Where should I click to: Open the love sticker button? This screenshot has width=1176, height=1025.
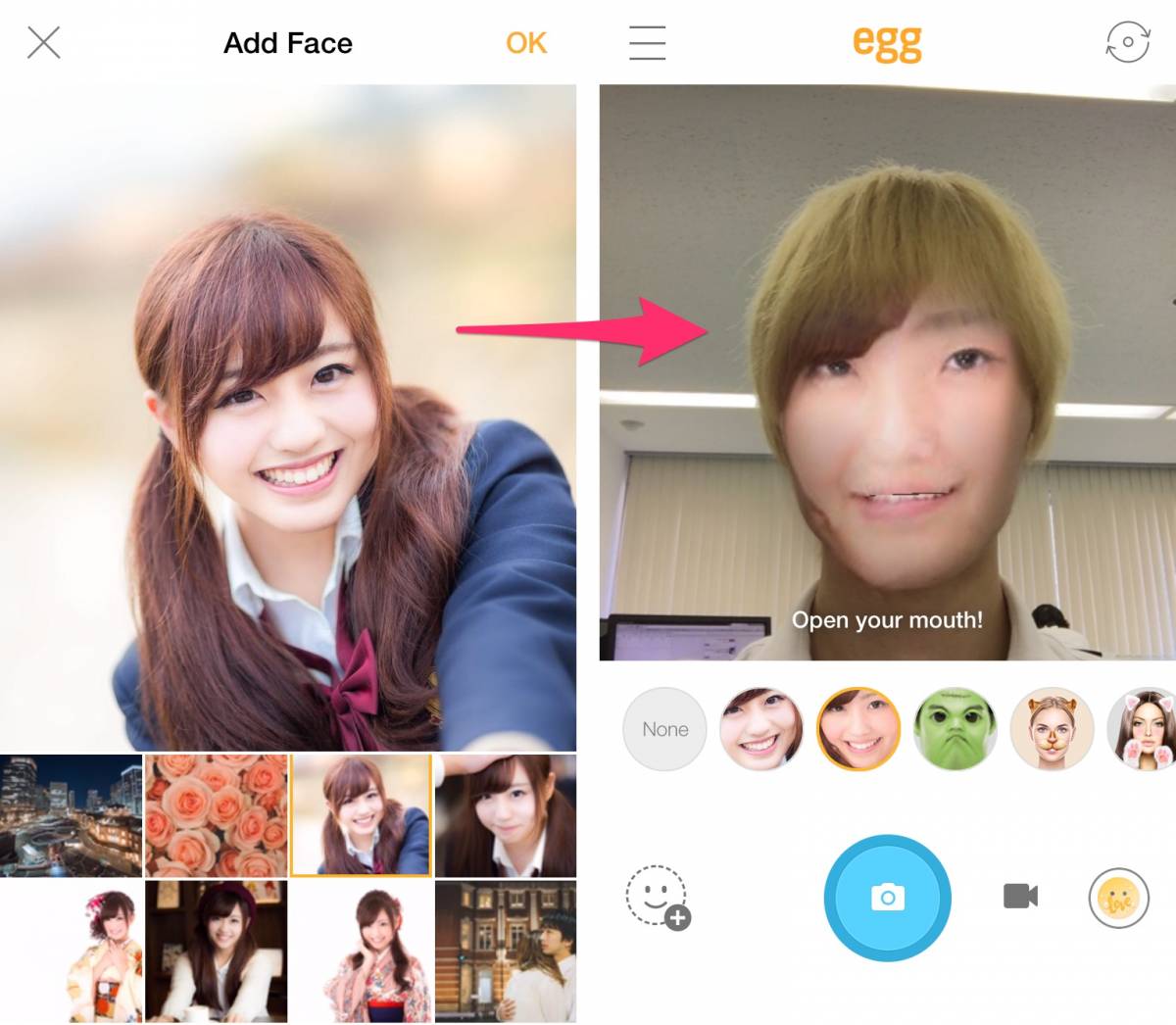click(1118, 898)
